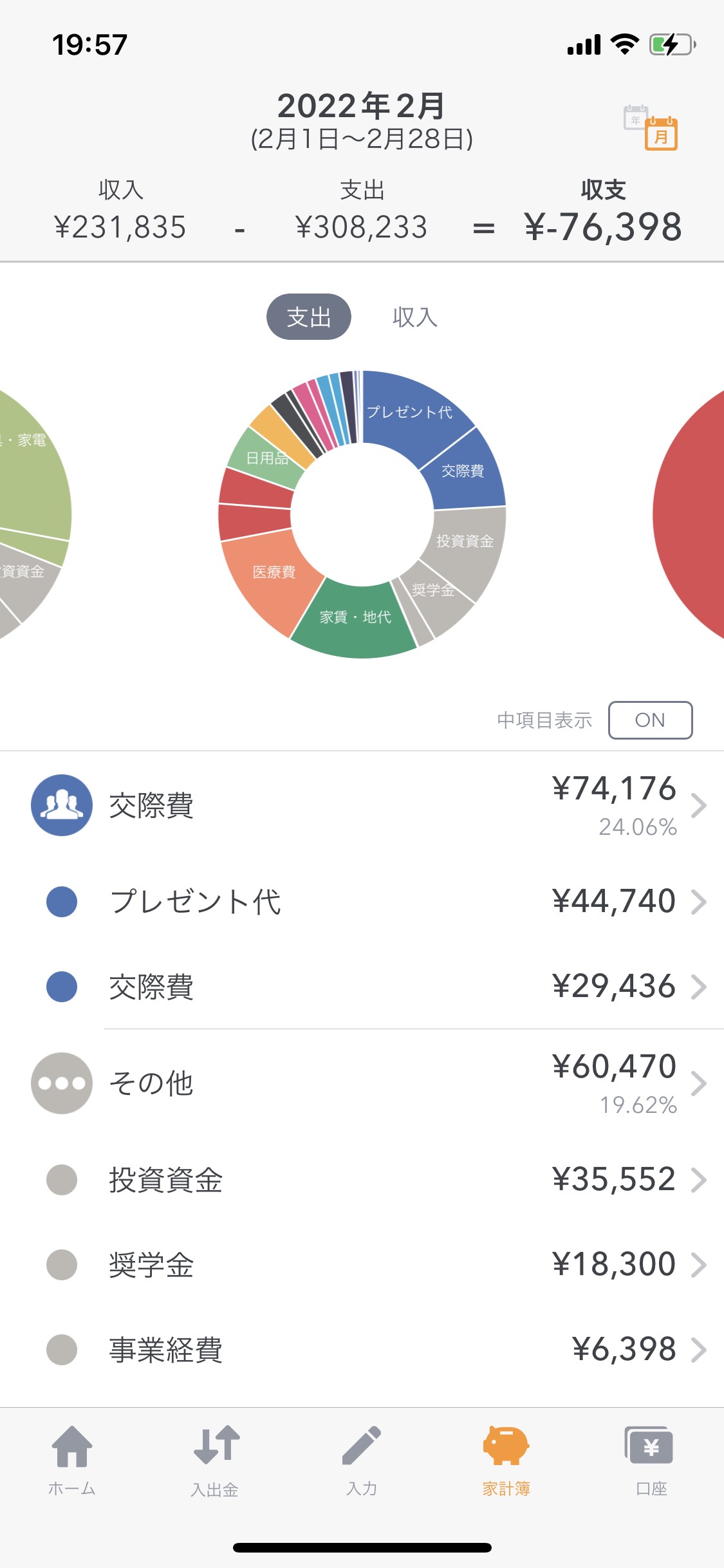The image size is (724, 1568).
Task: Open the 交際費 ¥29,436 subcategory row
Action: click(x=362, y=986)
